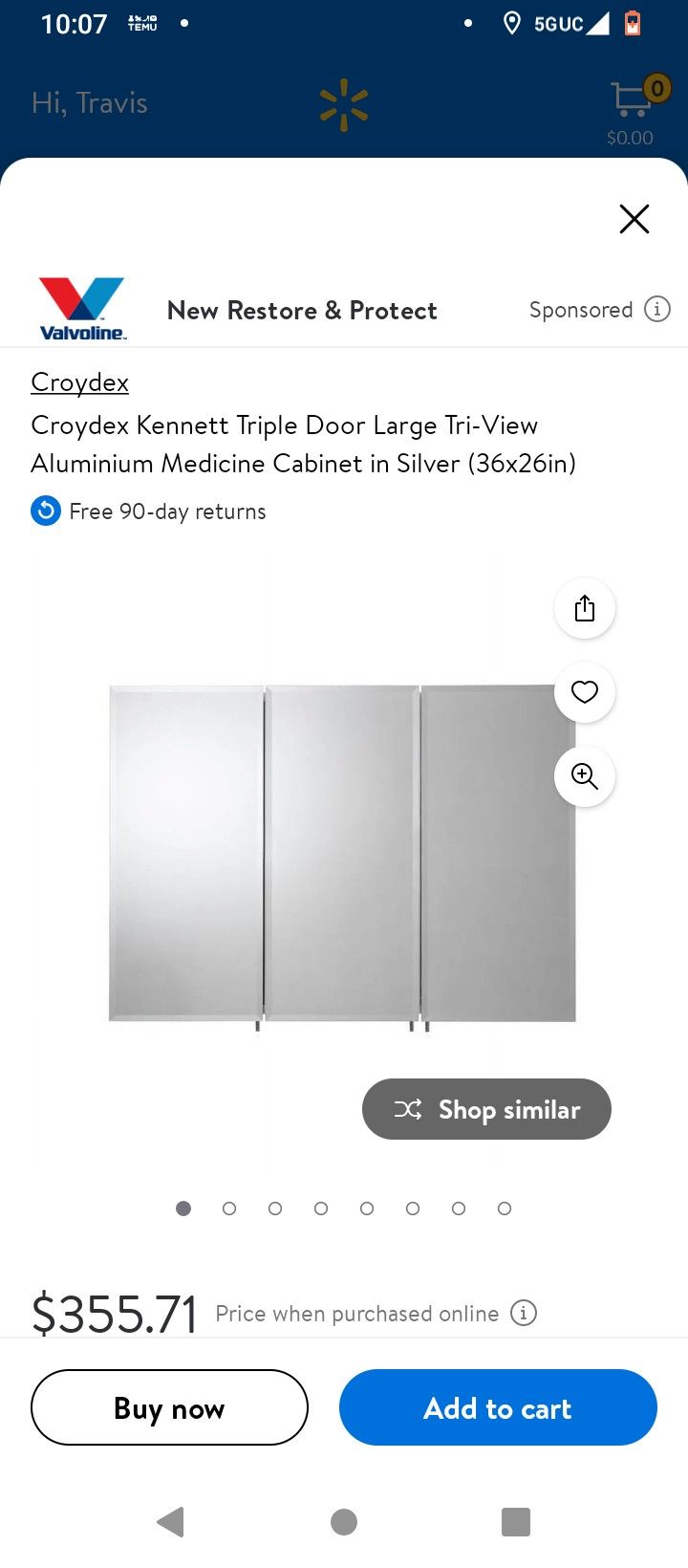Open the Croydex brand link
This screenshot has height=1568, width=688.
(x=79, y=381)
